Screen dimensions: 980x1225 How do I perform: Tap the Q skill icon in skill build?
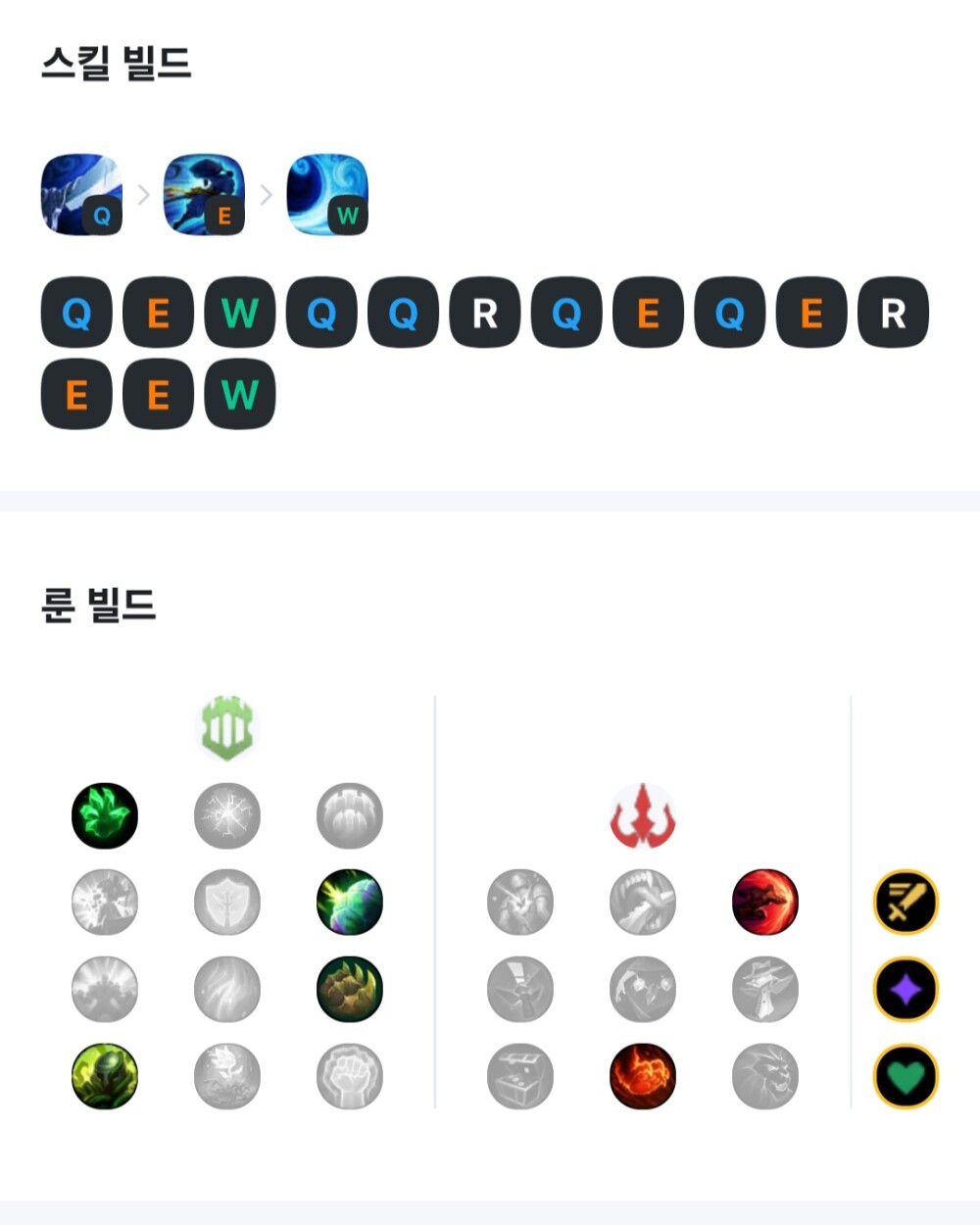(x=81, y=194)
